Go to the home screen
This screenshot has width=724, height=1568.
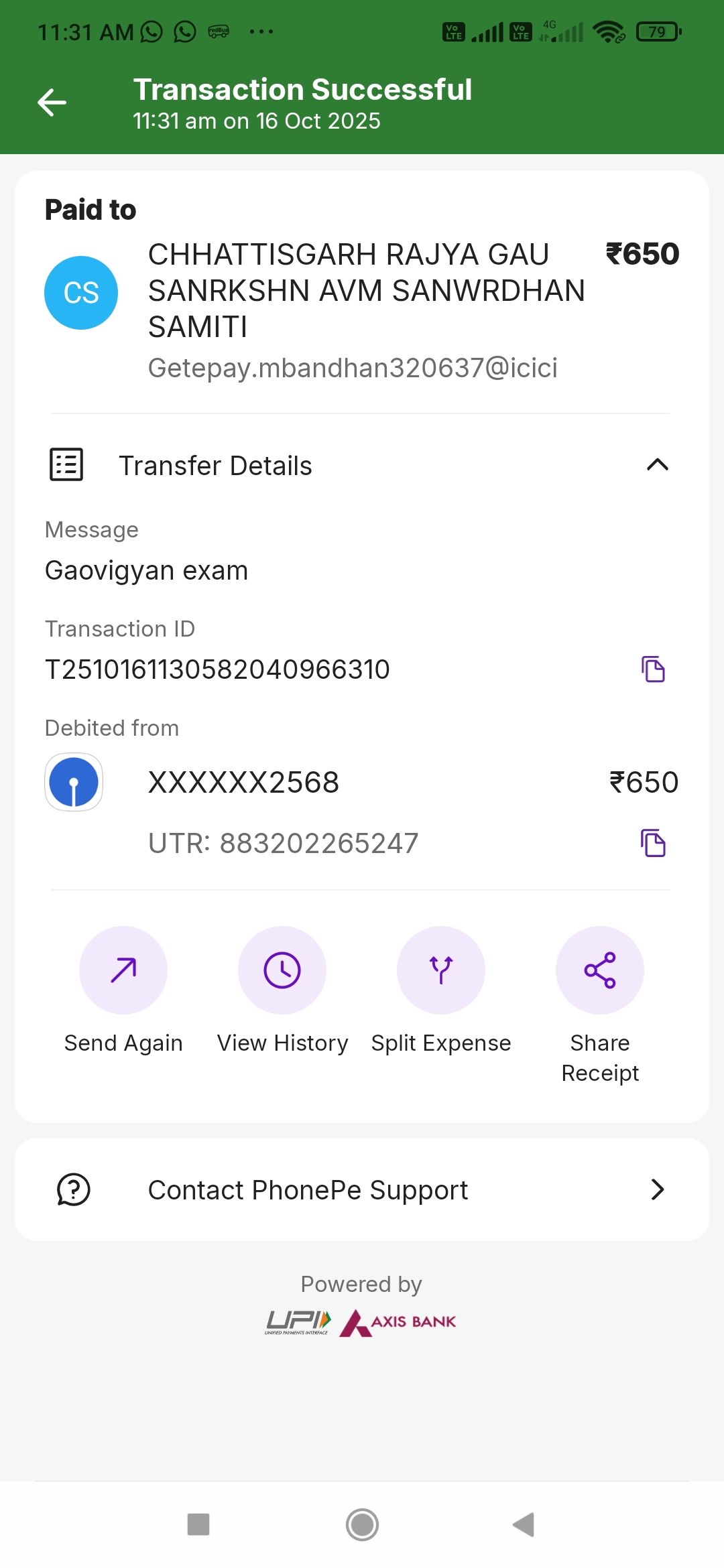362,1524
